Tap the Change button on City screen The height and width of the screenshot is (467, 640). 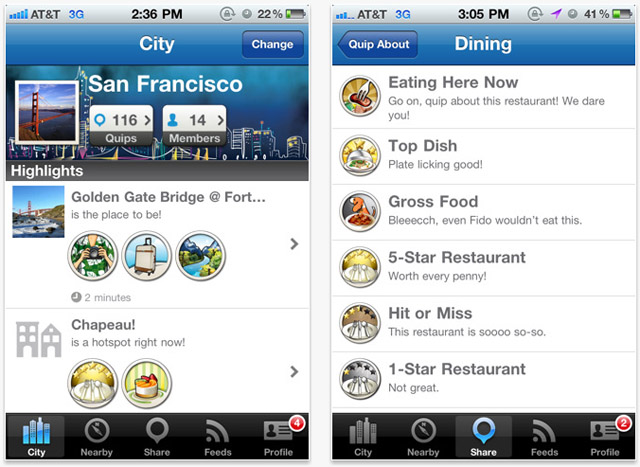272,45
